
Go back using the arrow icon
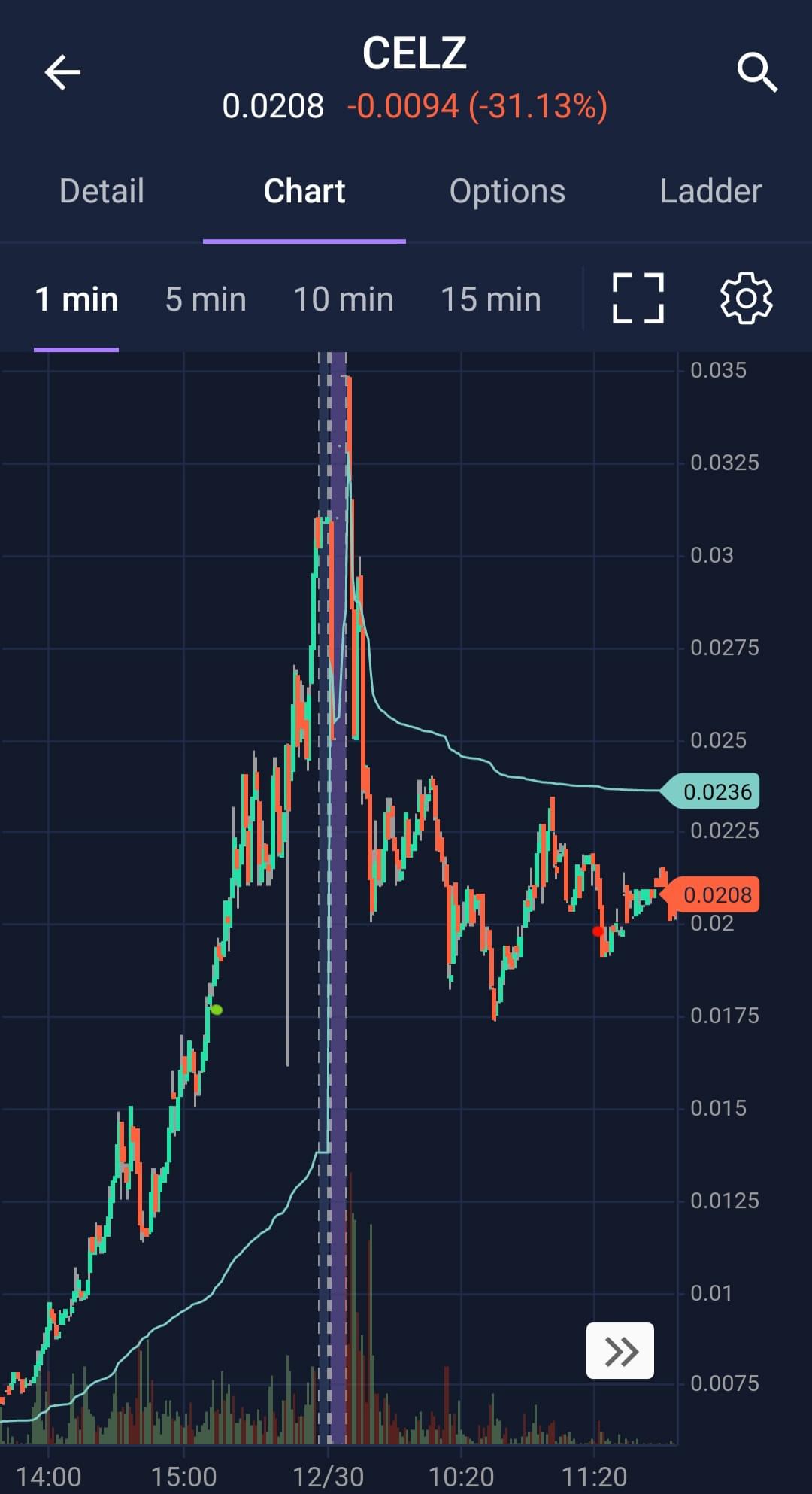(x=62, y=73)
